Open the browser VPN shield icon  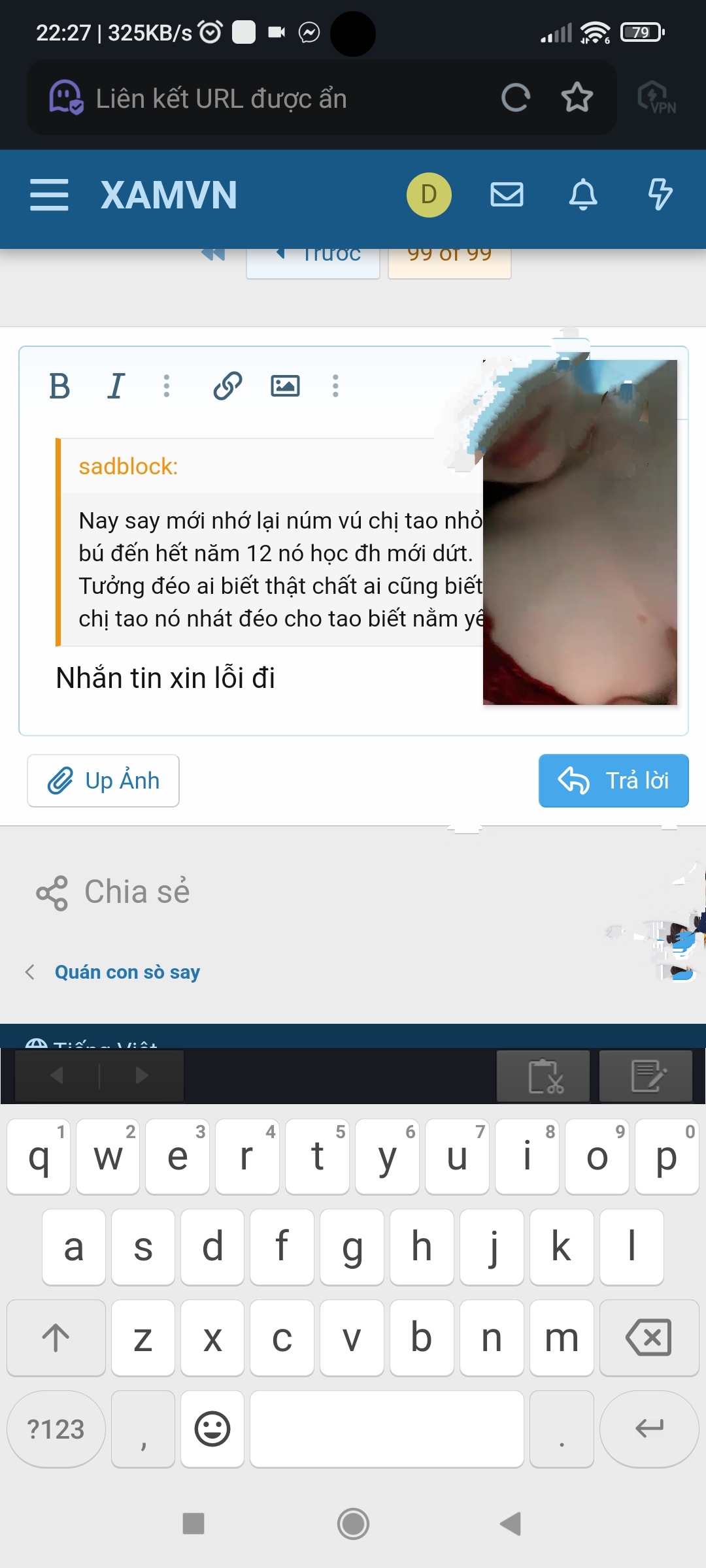pyautogui.click(x=657, y=98)
